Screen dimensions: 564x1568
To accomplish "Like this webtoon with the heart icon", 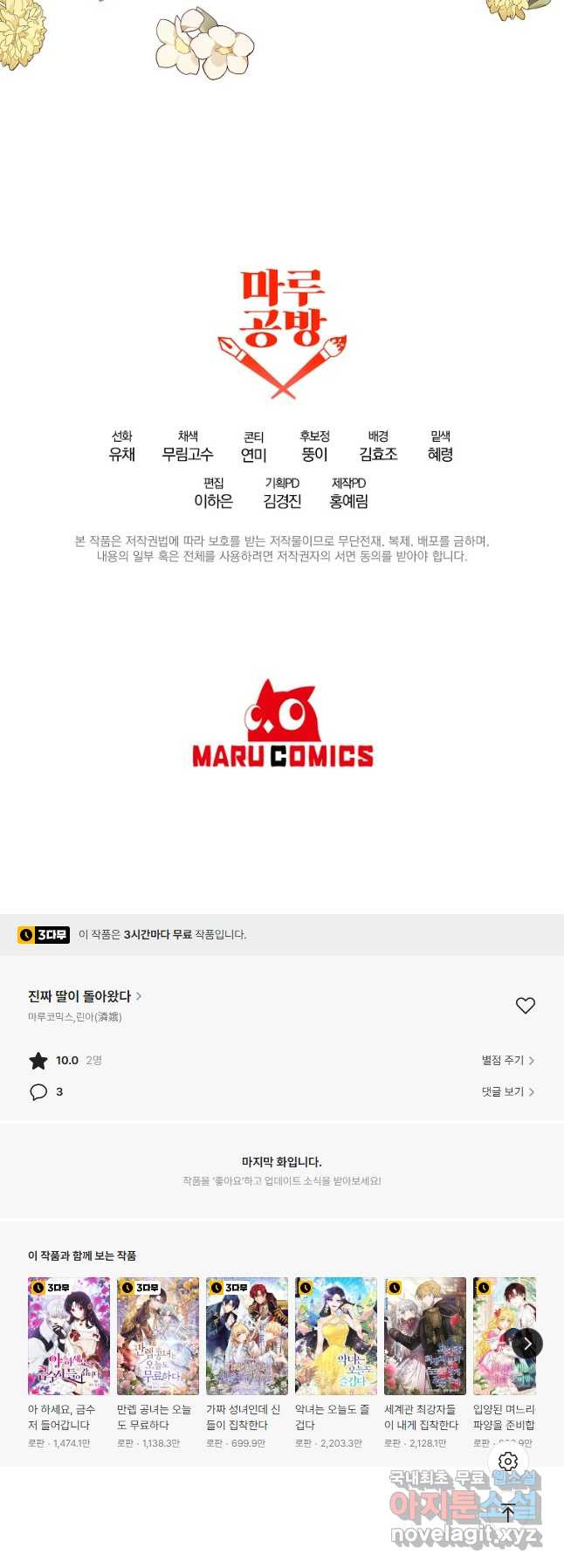I will 525,1006.
